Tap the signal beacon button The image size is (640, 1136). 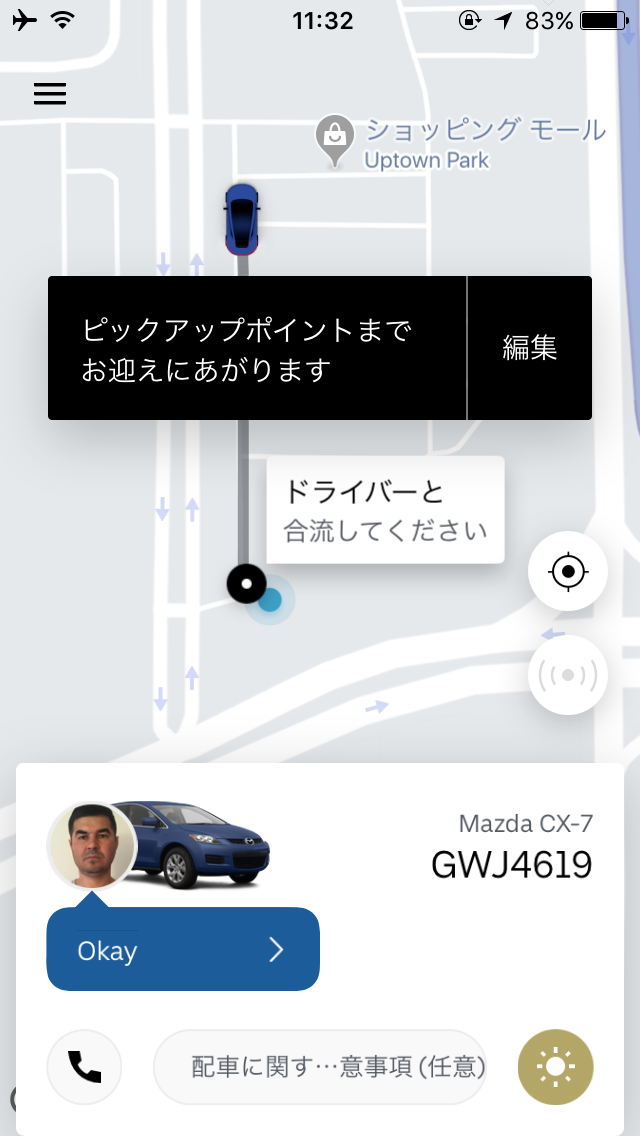tap(567, 675)
